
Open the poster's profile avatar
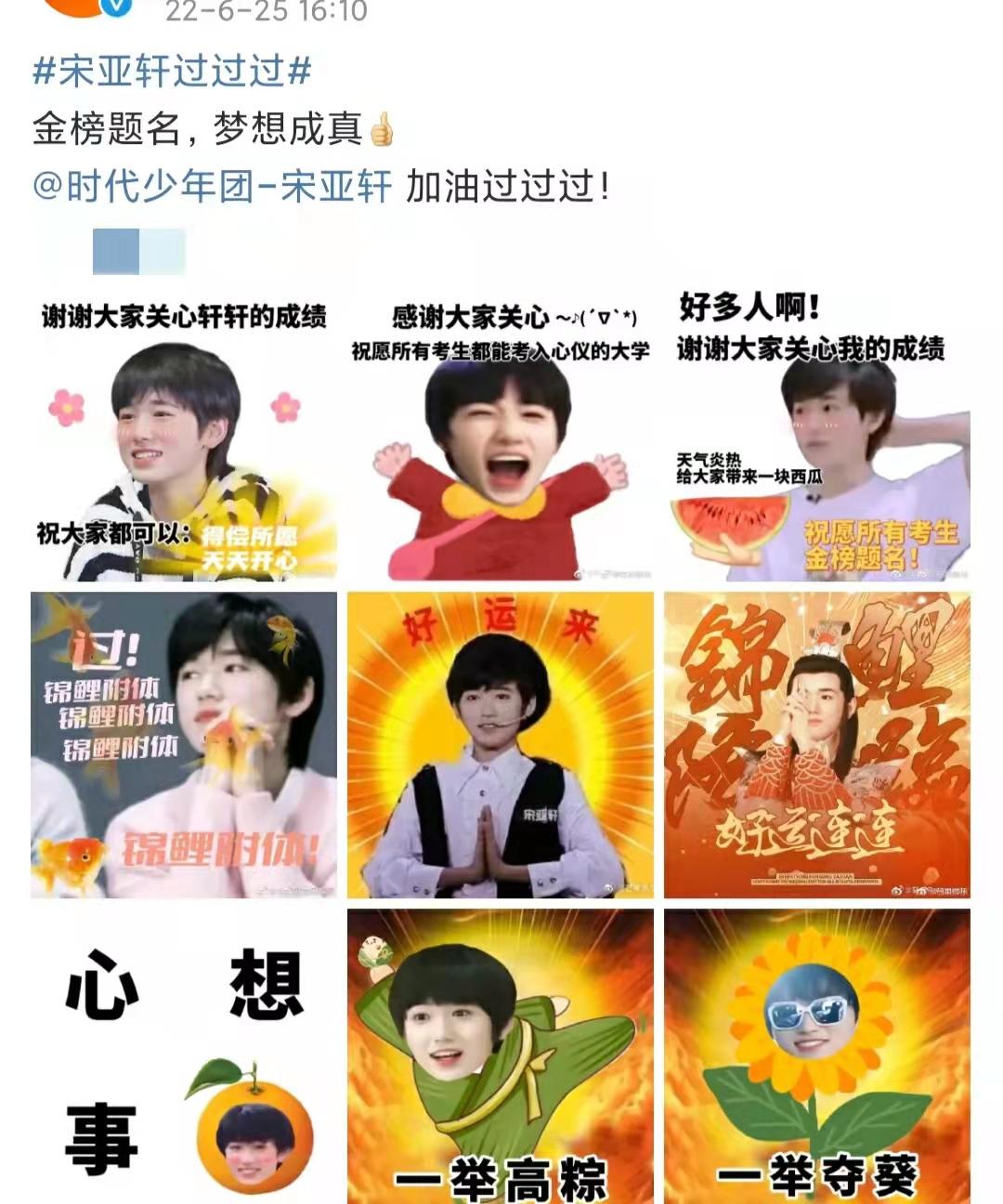(x=76, y=6)
